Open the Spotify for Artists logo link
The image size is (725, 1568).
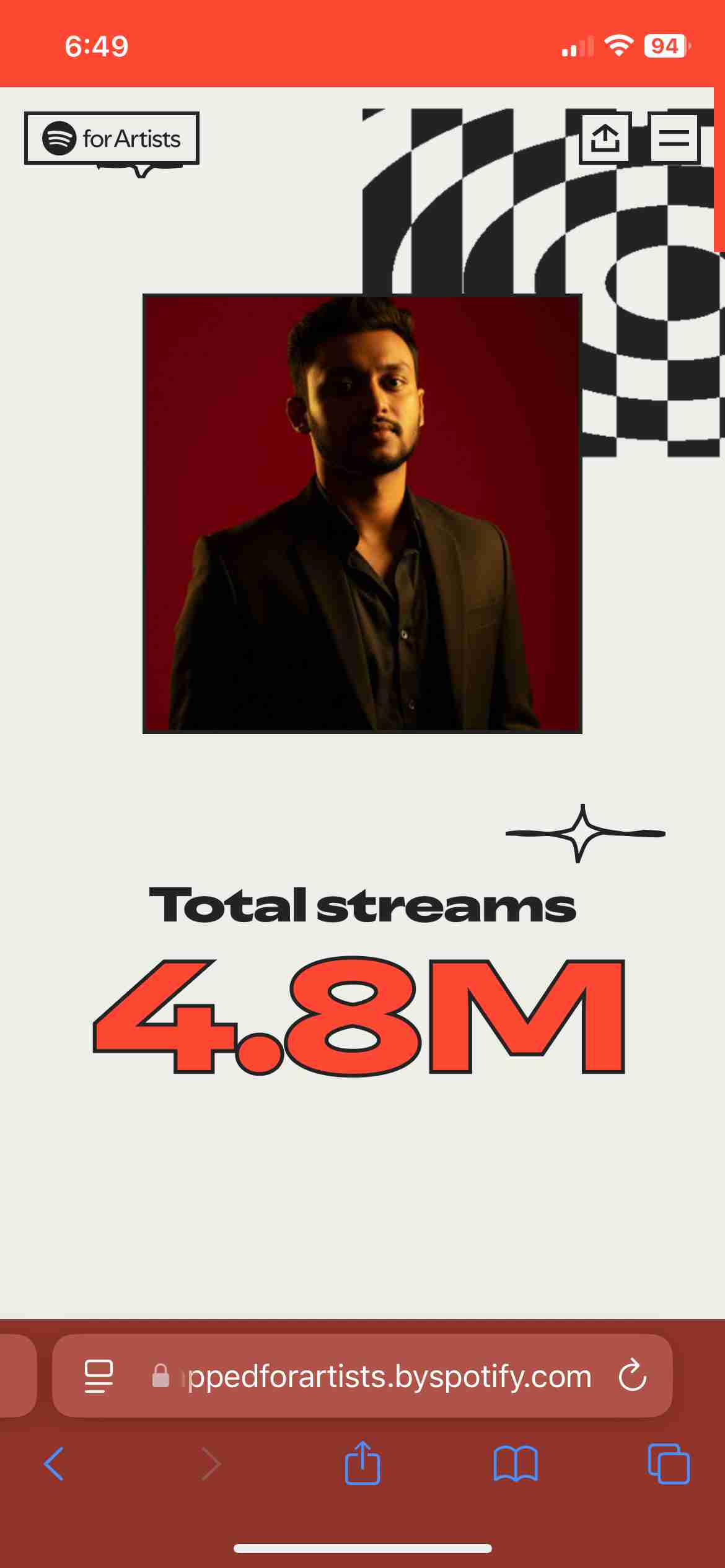coord(112,139)
